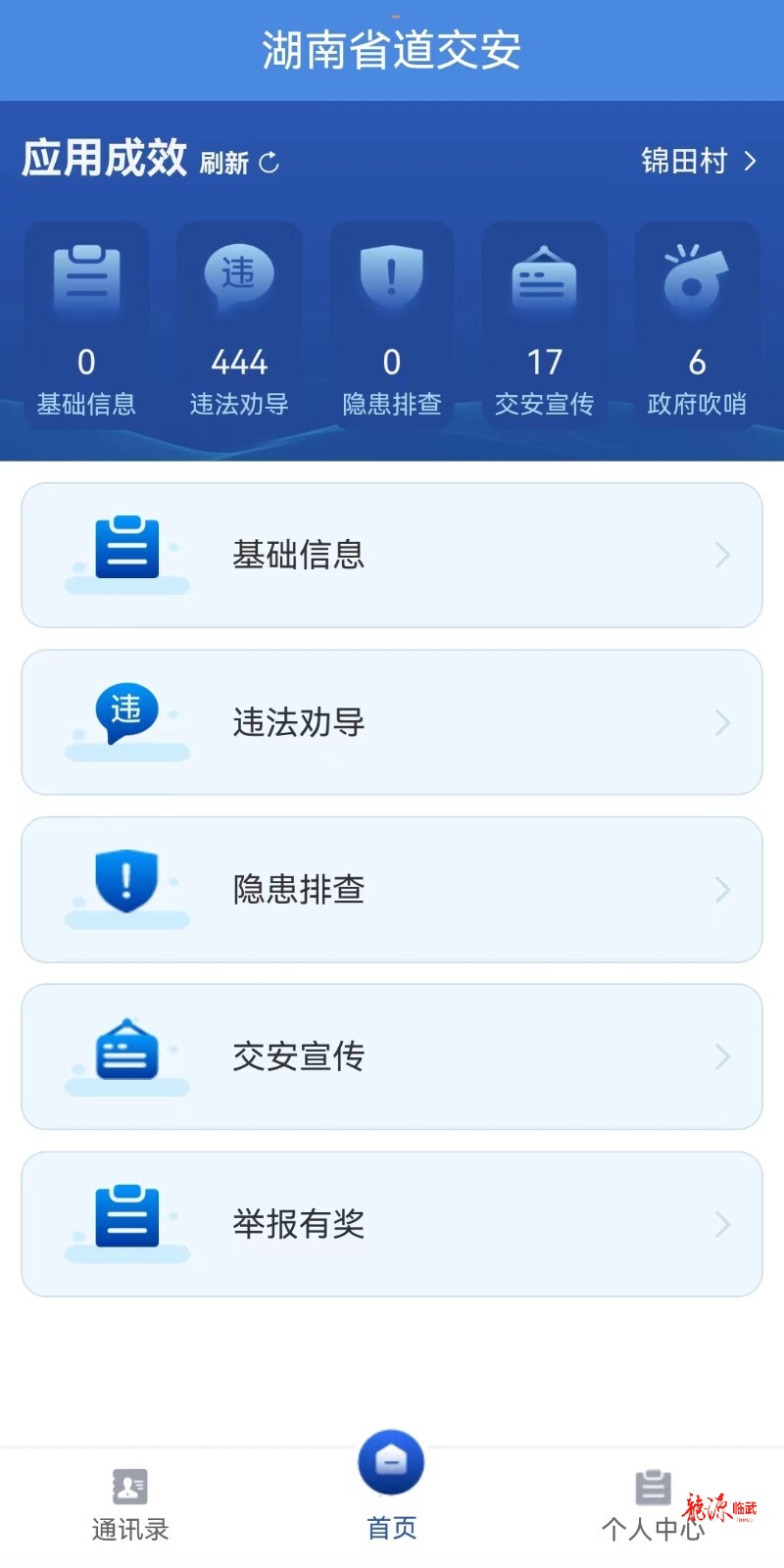784x1568 pixels.
Task: Switch to the 首页 tab
Action: tap(392, 1487)
